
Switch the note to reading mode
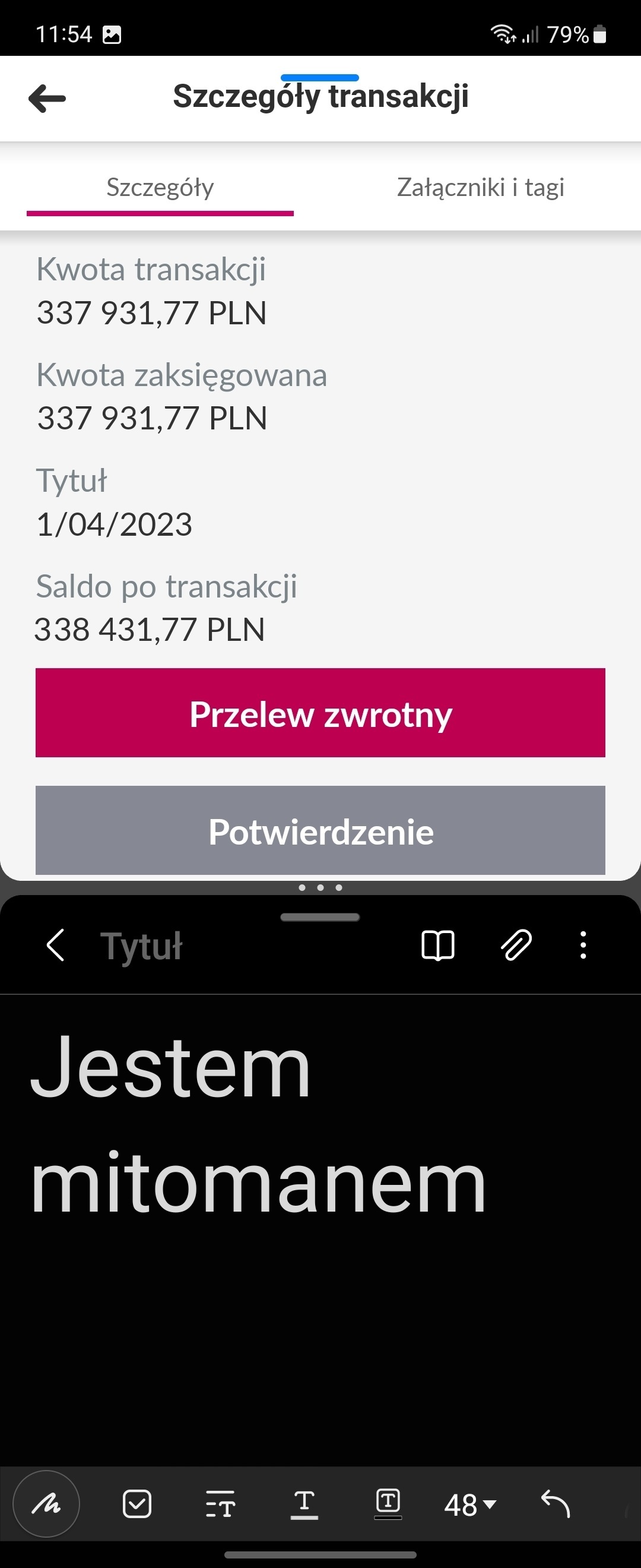tap(438, 946)
